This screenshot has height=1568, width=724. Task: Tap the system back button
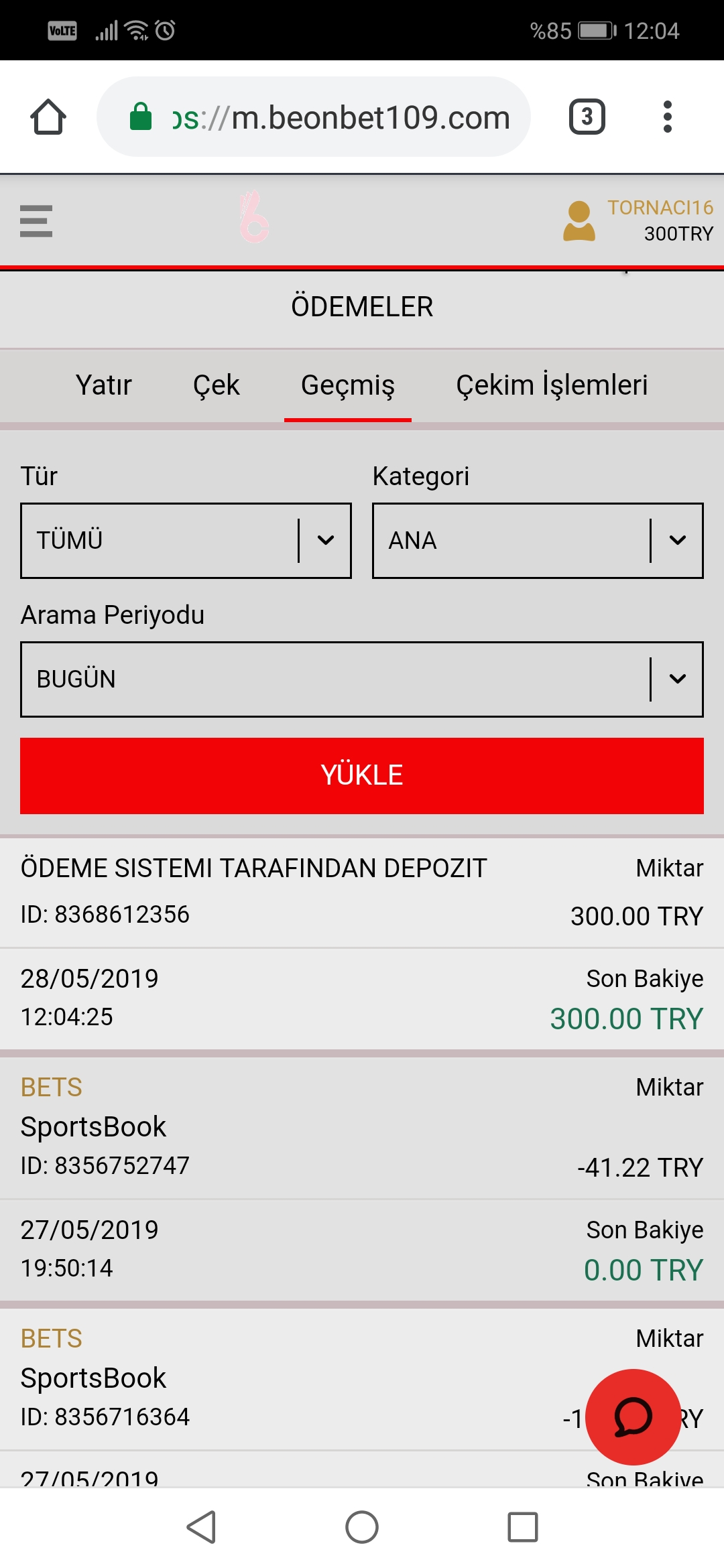201,1527
